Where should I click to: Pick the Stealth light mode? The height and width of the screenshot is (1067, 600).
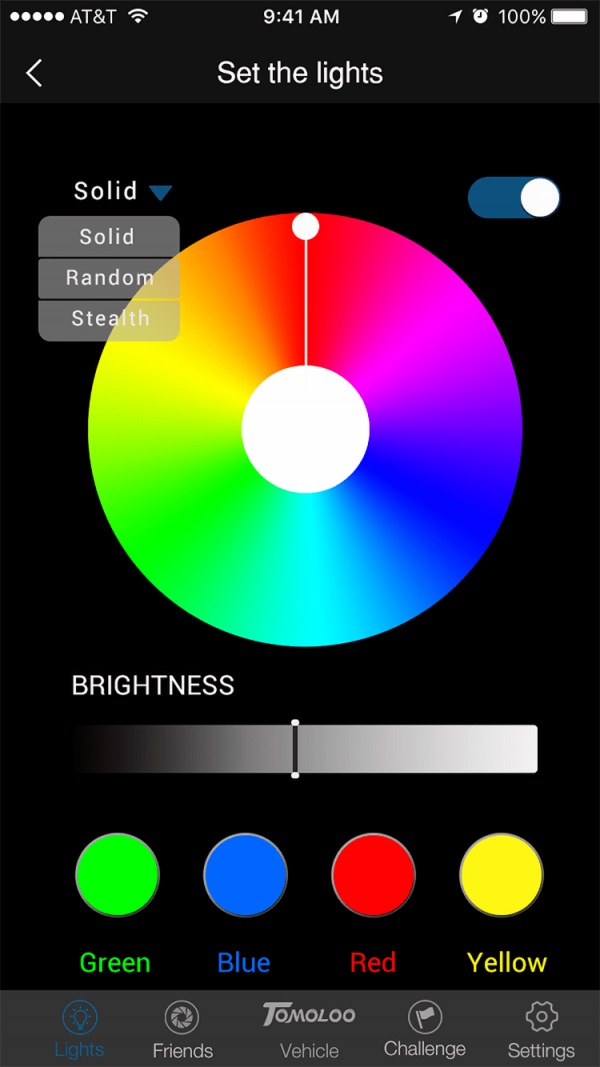(x=109, y=319)
